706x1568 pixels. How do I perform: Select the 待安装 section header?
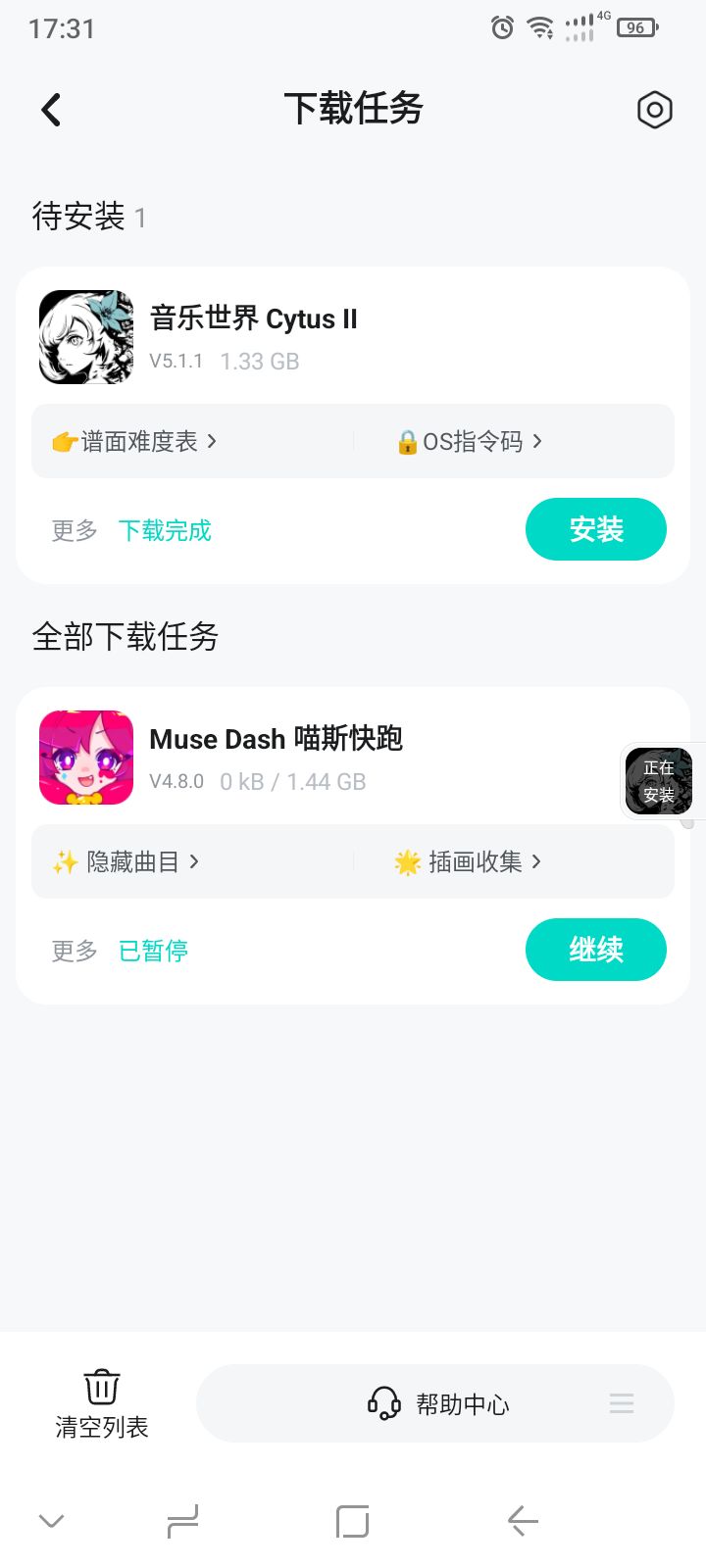tap(78, 218)
